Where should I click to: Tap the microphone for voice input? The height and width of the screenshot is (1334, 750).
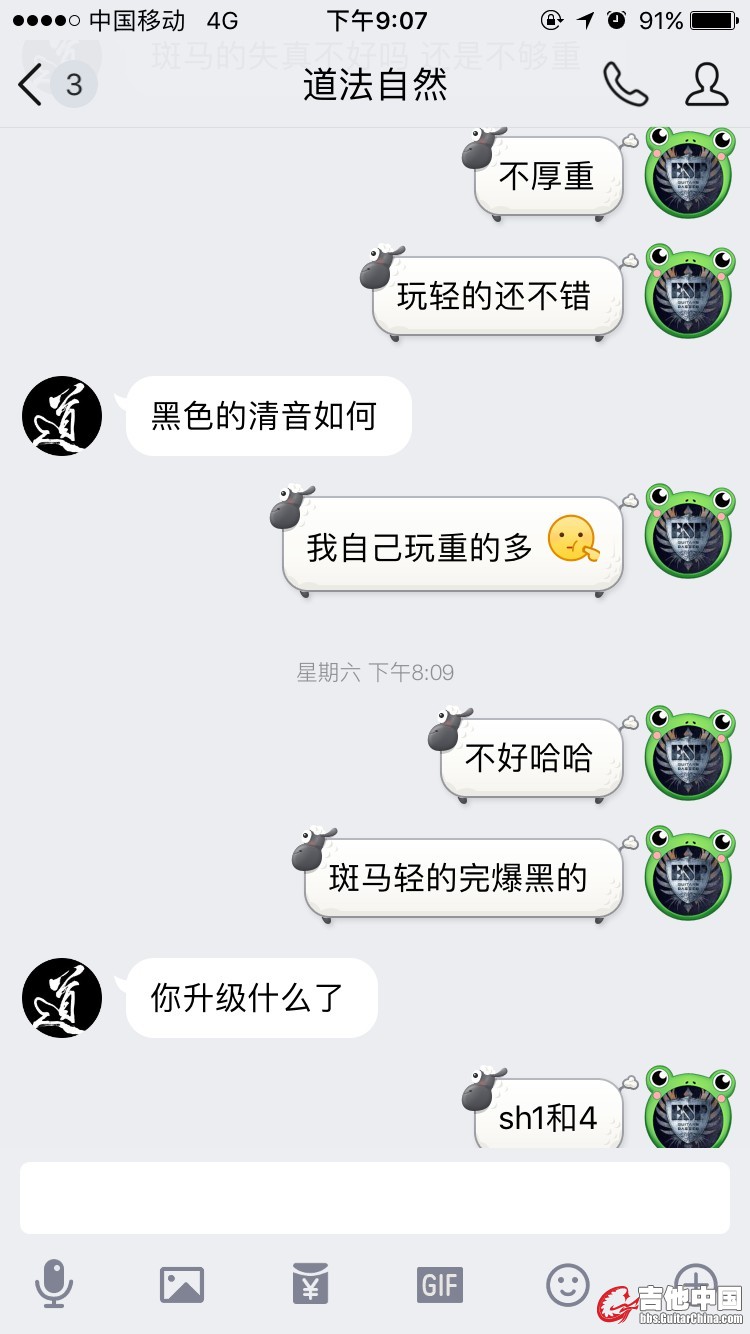[53, 1283]
